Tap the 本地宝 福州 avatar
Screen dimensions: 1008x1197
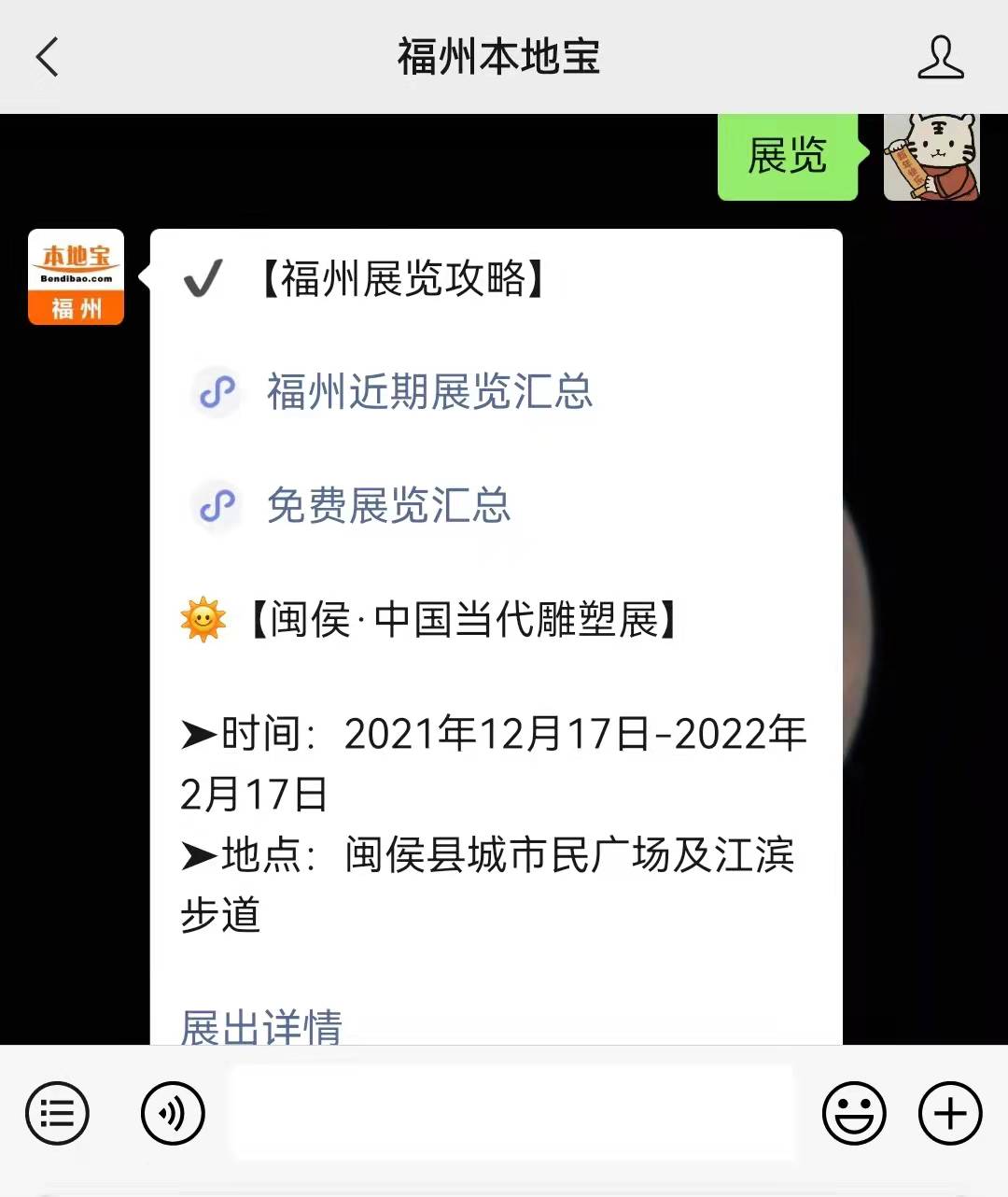(76, 277)
